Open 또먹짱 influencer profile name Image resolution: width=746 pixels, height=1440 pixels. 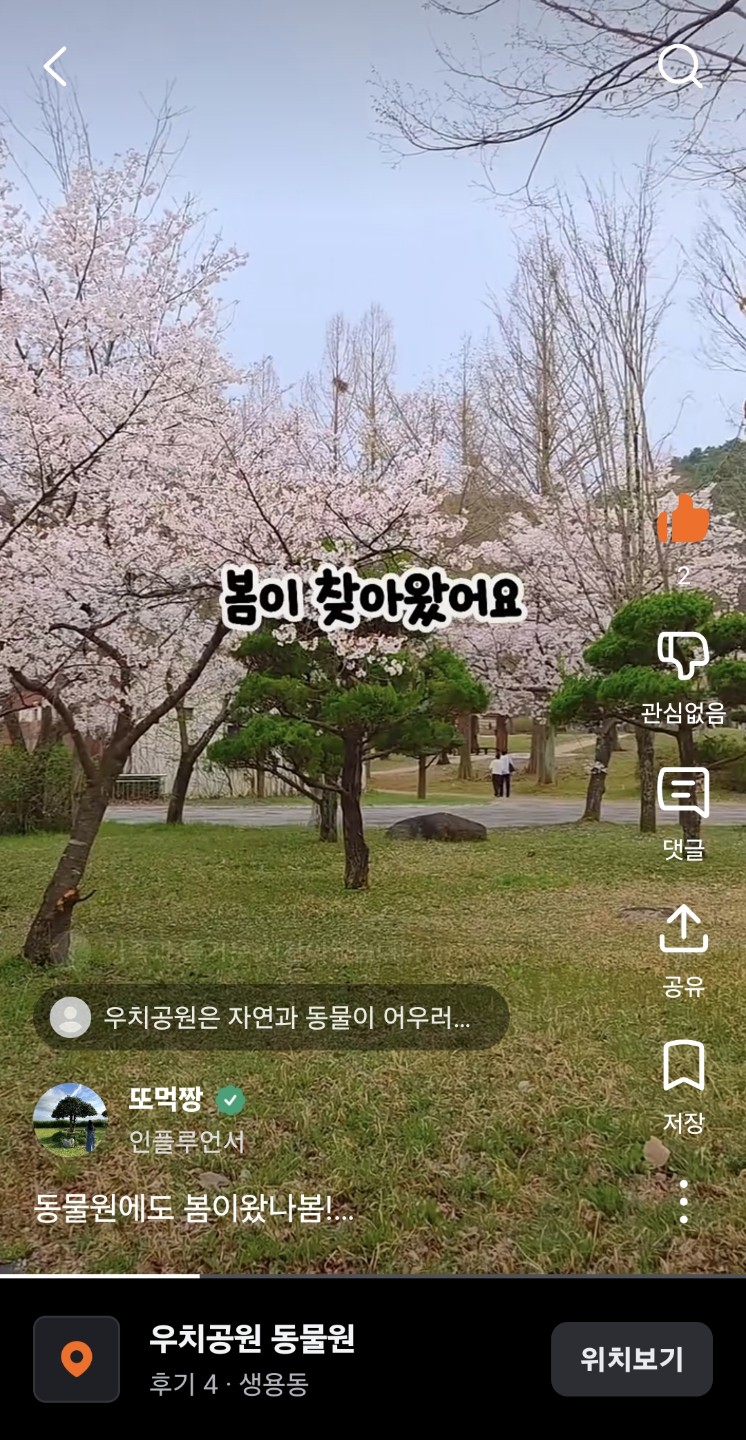tap(166, 1100)
